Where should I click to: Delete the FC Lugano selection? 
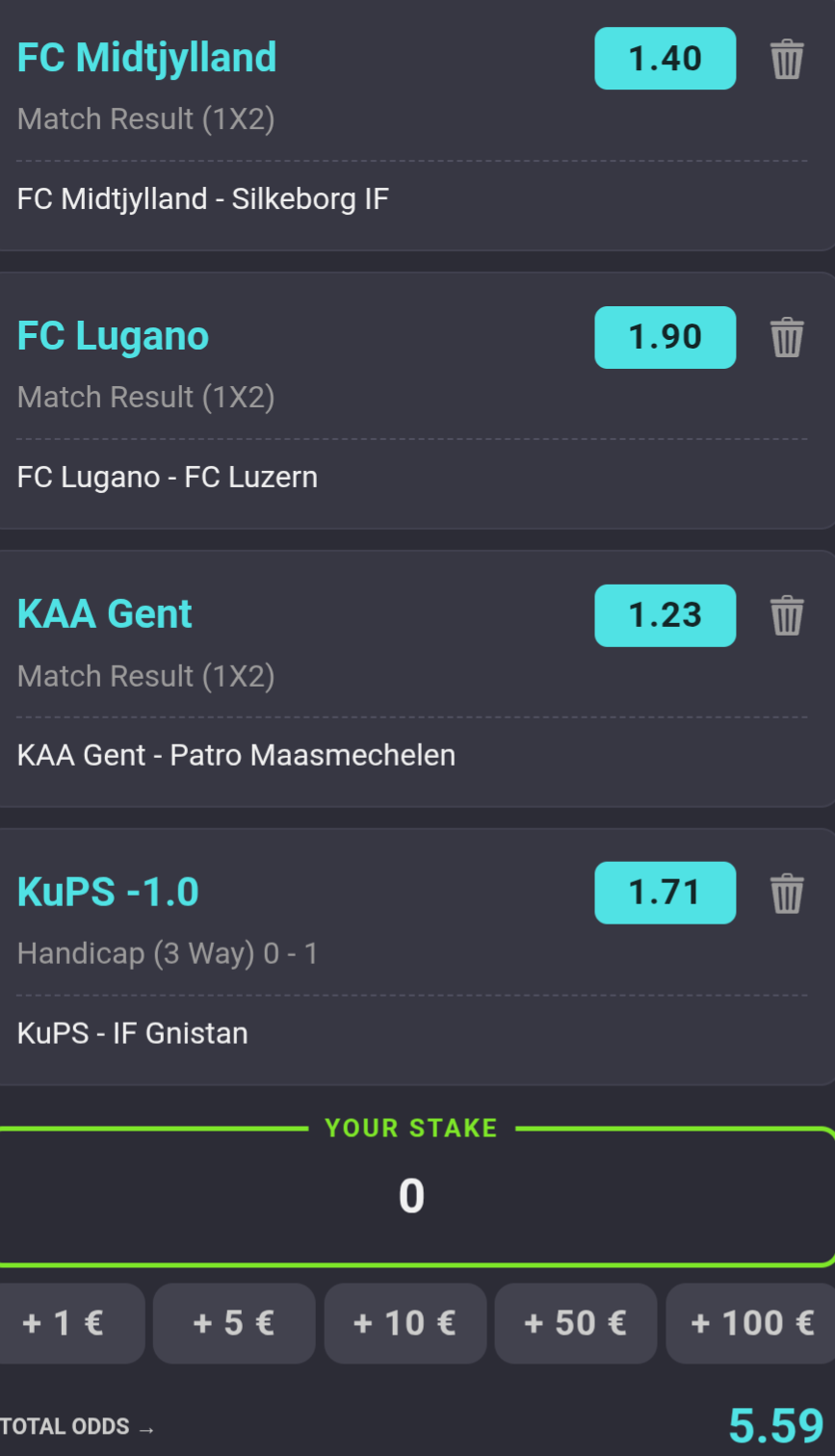(787, 337)
